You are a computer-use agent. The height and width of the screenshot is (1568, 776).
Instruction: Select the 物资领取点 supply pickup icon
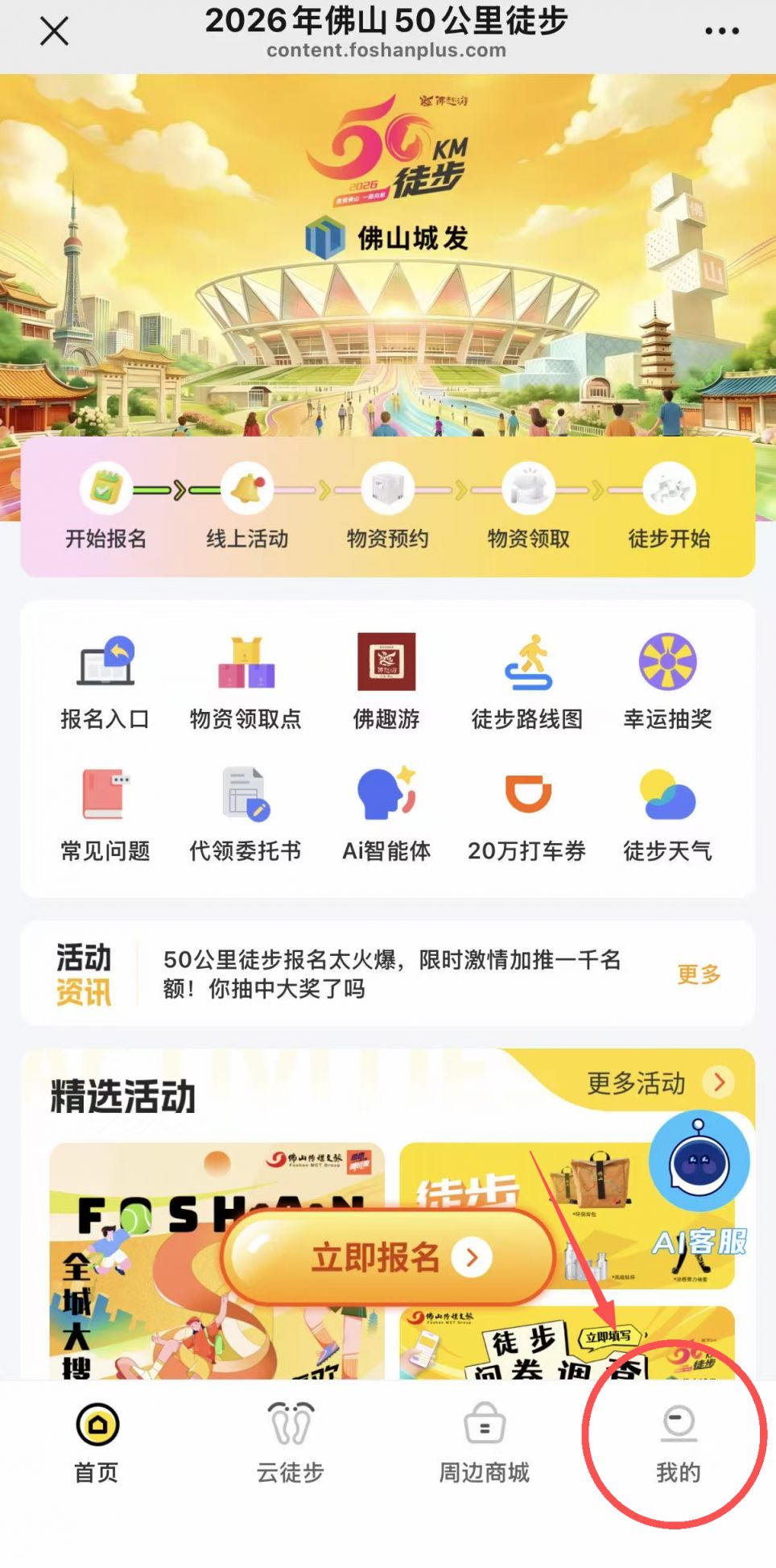(x=246, y=681)
